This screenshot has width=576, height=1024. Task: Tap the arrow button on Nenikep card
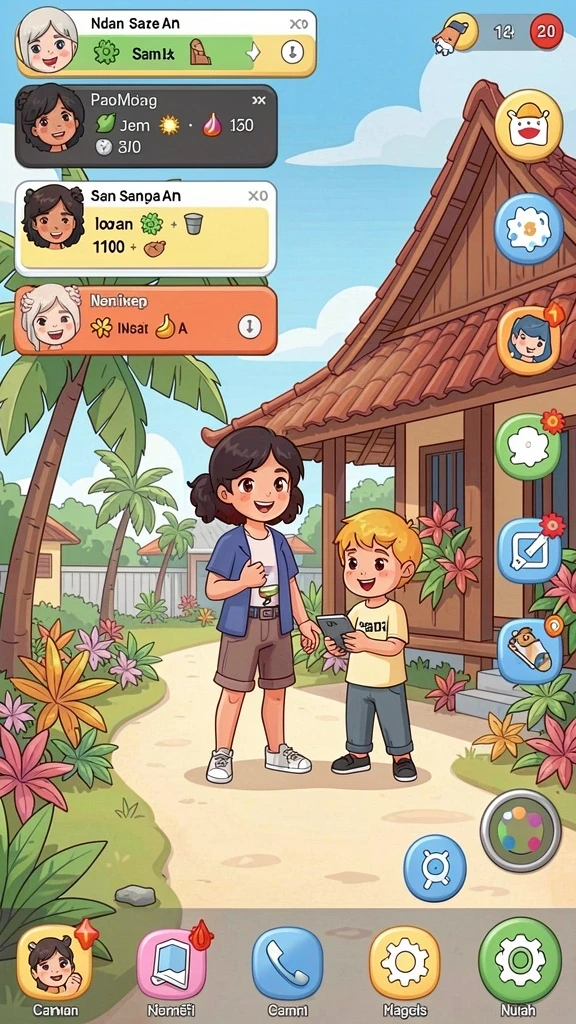click(249, 327)
